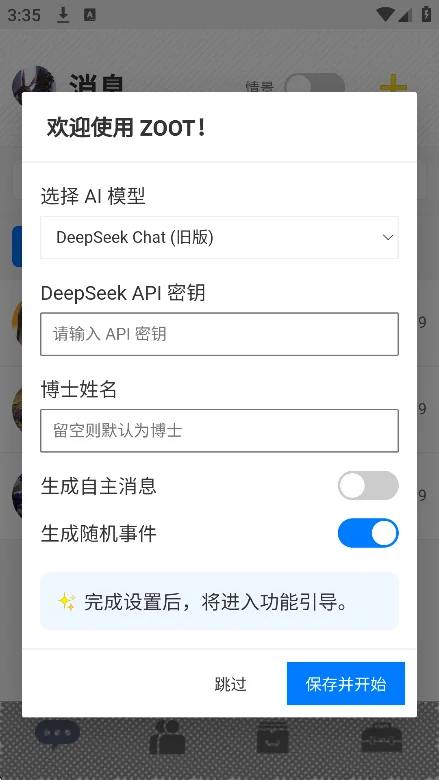Image resolution: width=439 pixels, height=780 pixels.
Task: Disable the 生成随机事件 toggle
Action: (x=368, y=533)
